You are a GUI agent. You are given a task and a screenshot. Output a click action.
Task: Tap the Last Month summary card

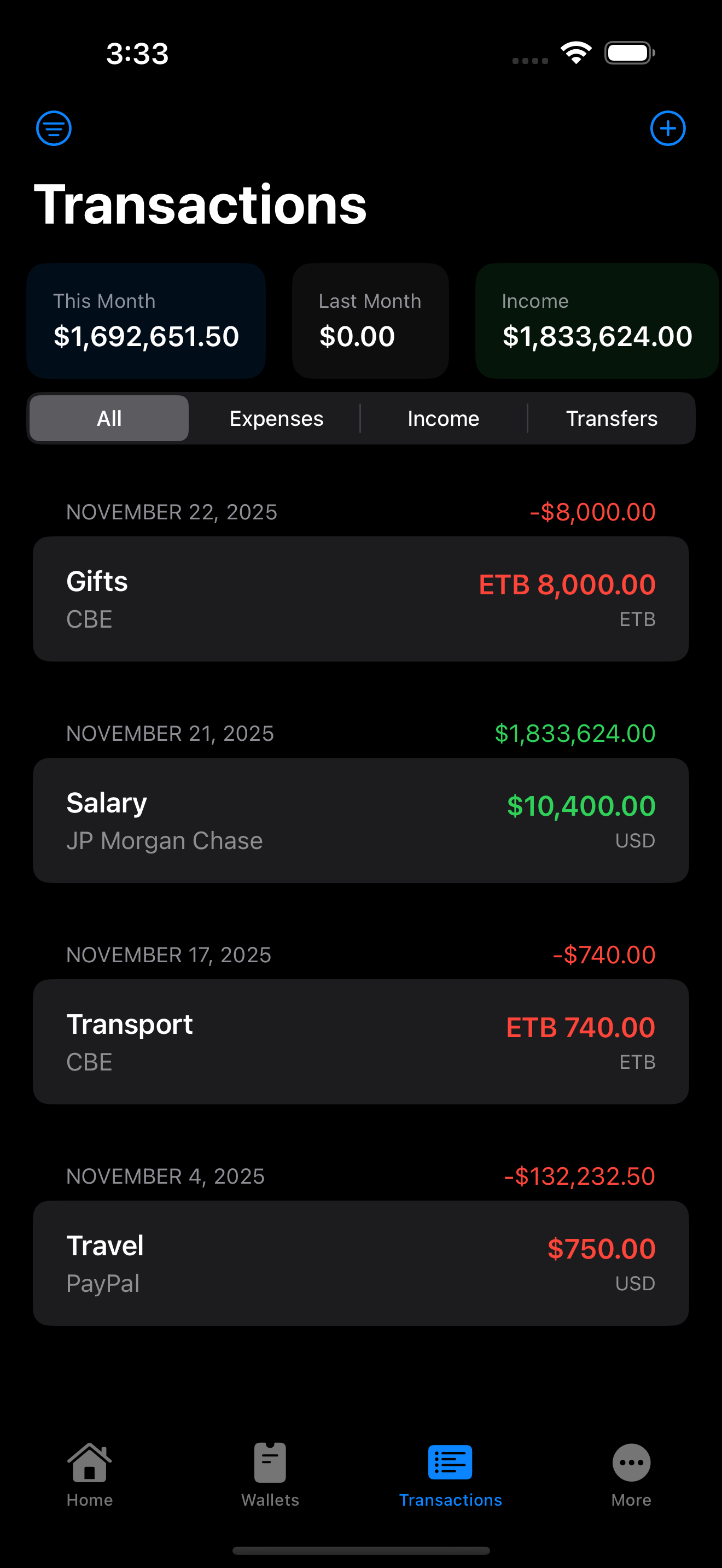[x=370, y=321]
